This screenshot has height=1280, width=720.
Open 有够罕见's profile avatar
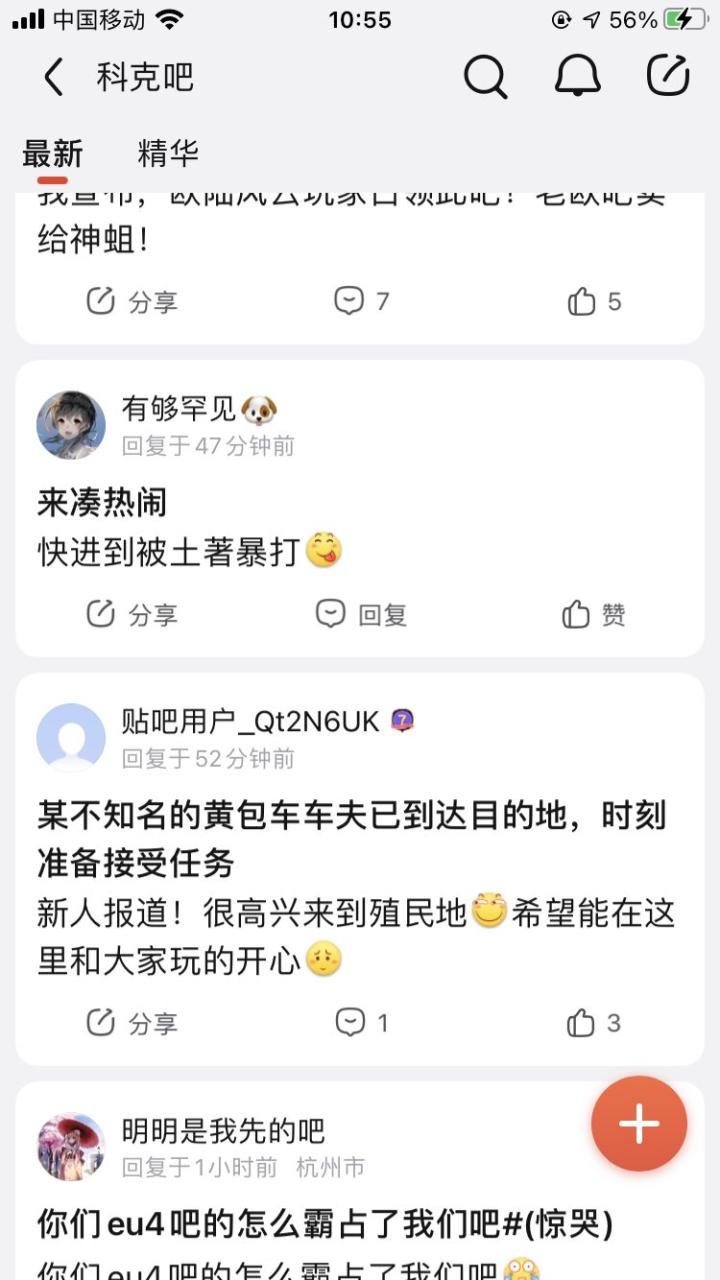coord(71,425)
